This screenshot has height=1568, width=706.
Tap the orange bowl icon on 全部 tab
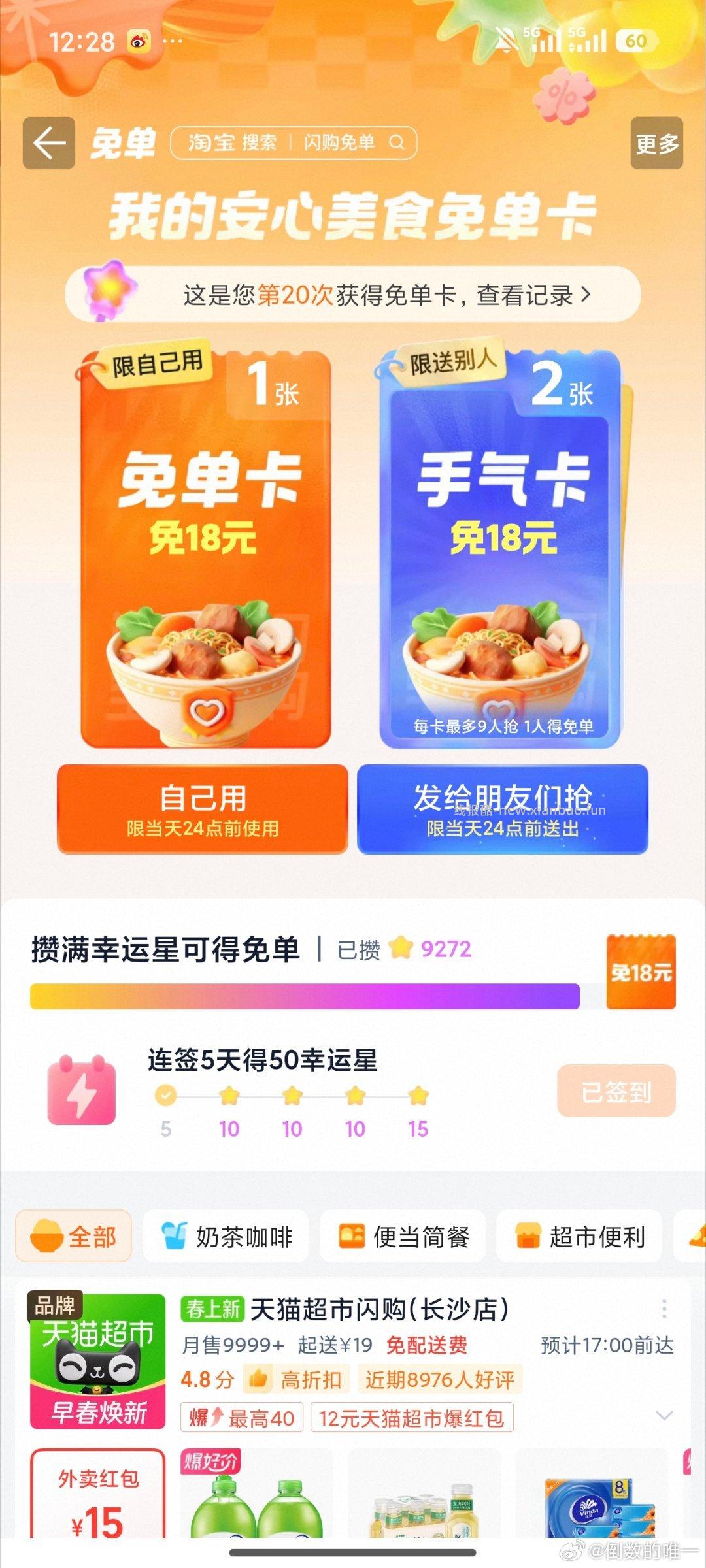coord(48,1235)
